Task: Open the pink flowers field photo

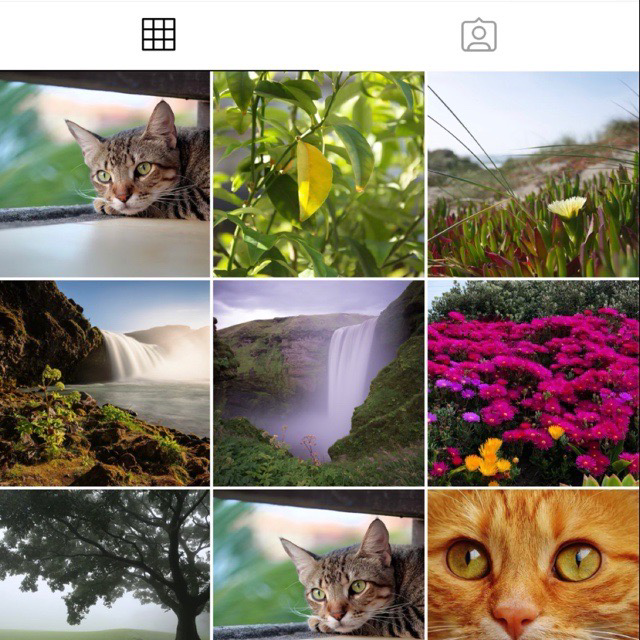Action: coord(533,383)
